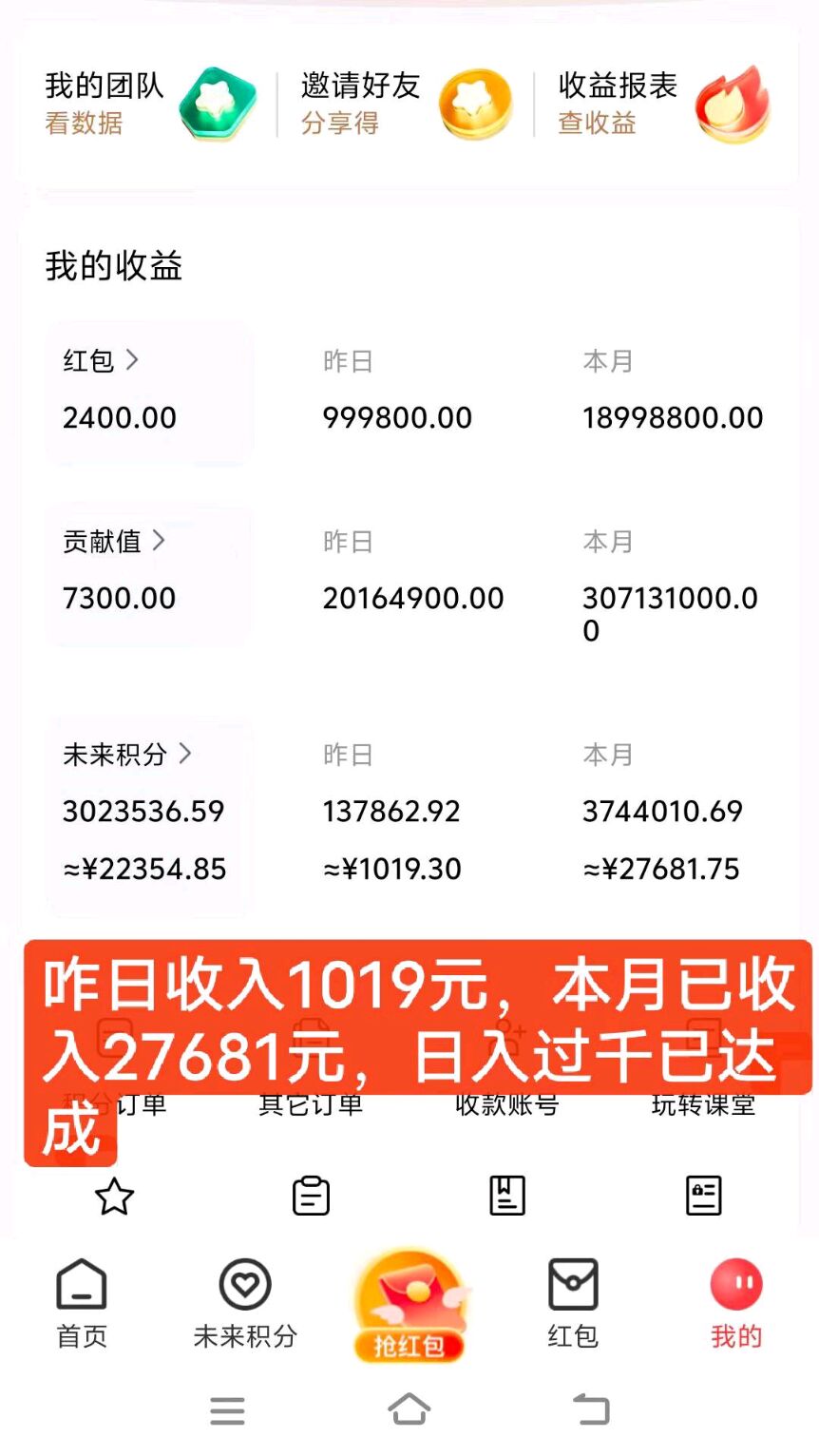Screen dimensions: 819x1456
Task: Open 收益报表 earnings report
Action: click(x=663, y=104)
